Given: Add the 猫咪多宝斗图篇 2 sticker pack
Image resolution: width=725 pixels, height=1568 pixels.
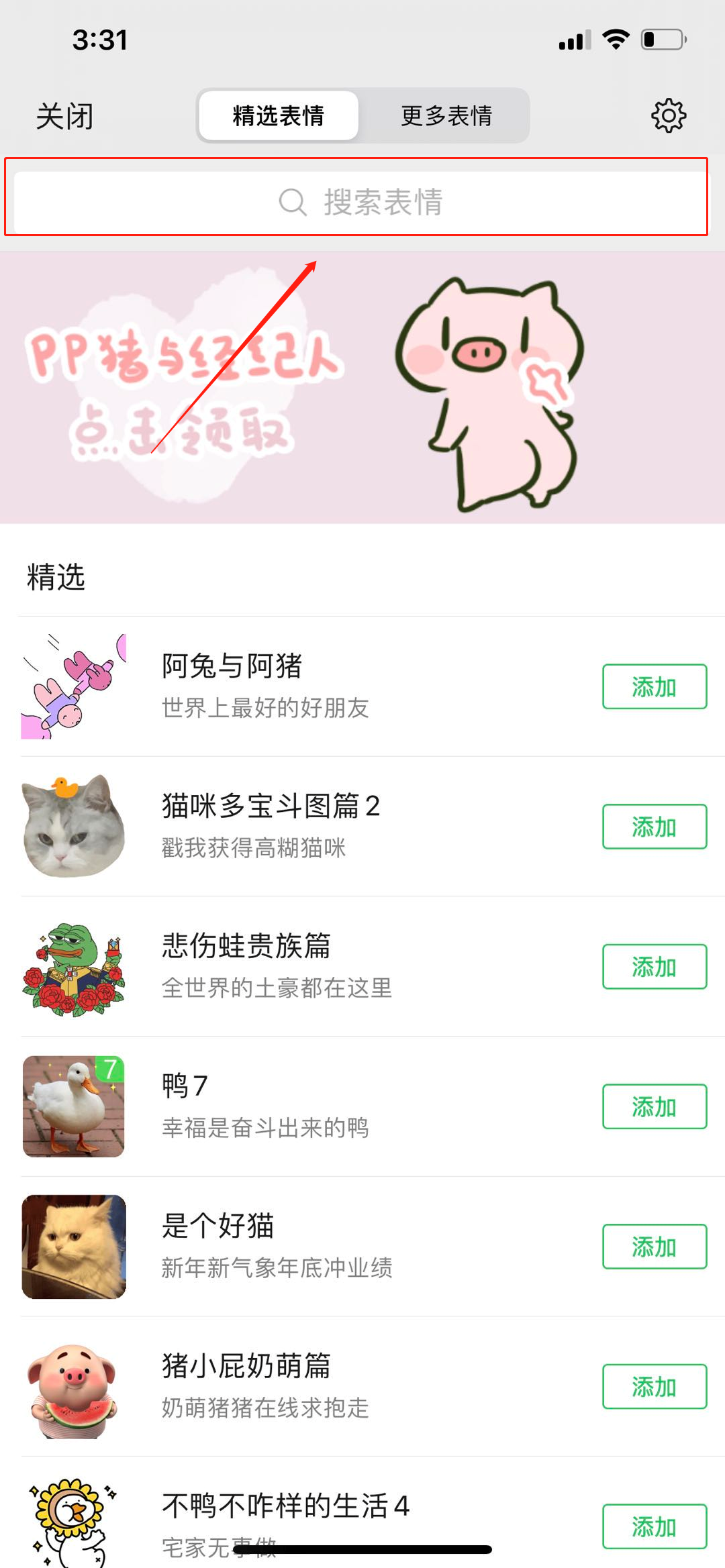Looking at the screenshot, I should pyautogui.click(x=654, y=827).
